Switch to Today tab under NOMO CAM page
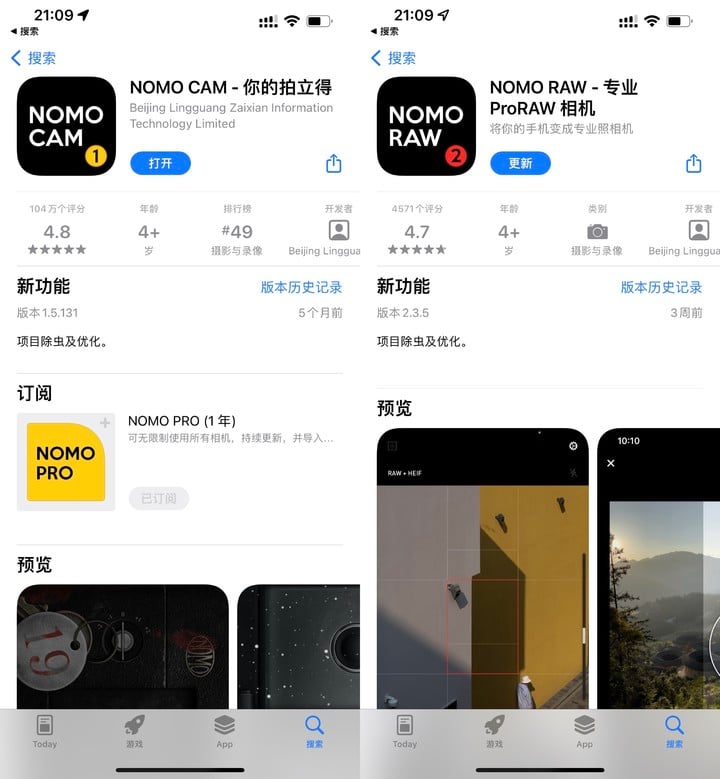The image size is (720, 779). coord(45,731)
